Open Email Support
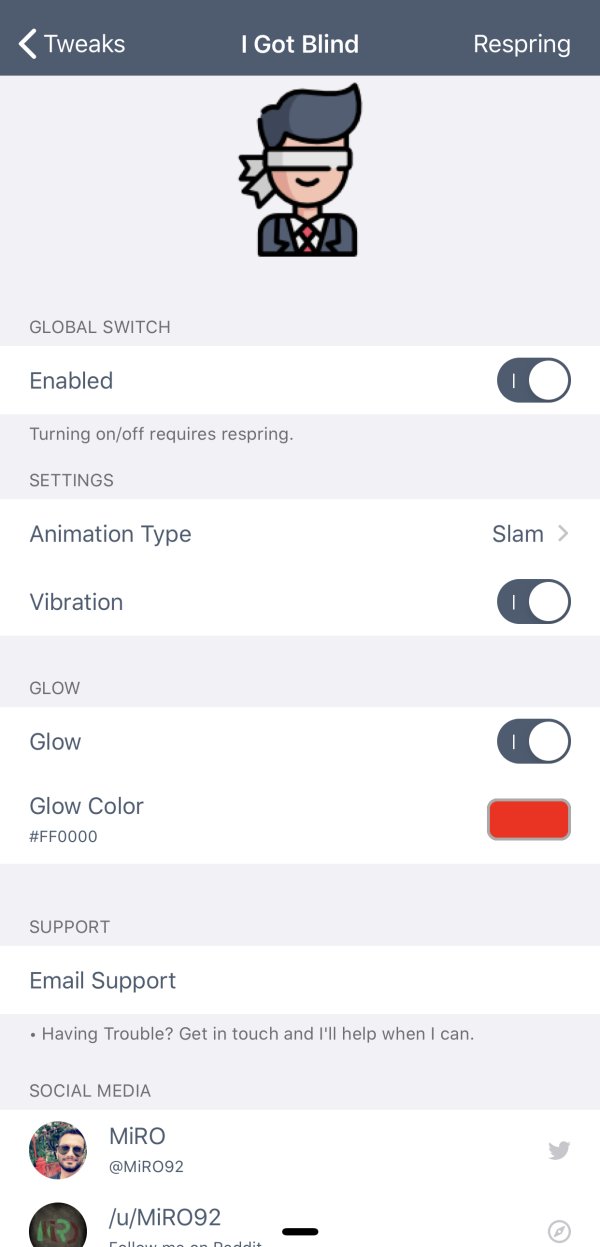The image size is (600, 1247). pyautogui.click(x=300, y=980)
